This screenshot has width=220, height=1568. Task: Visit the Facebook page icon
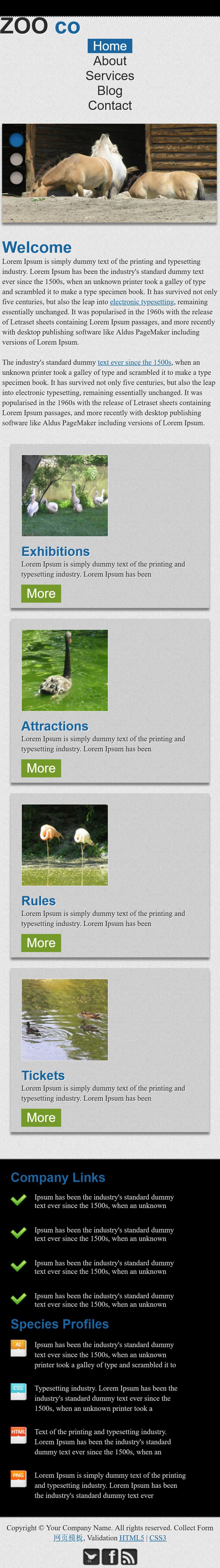click(x=110, y=1556)
